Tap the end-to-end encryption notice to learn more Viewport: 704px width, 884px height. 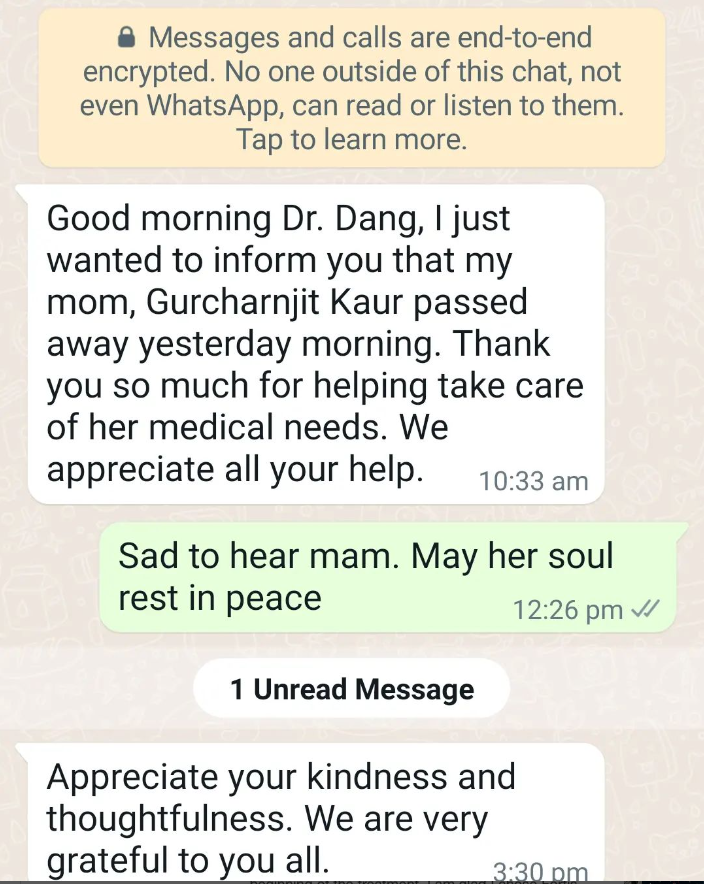(352, 89)
